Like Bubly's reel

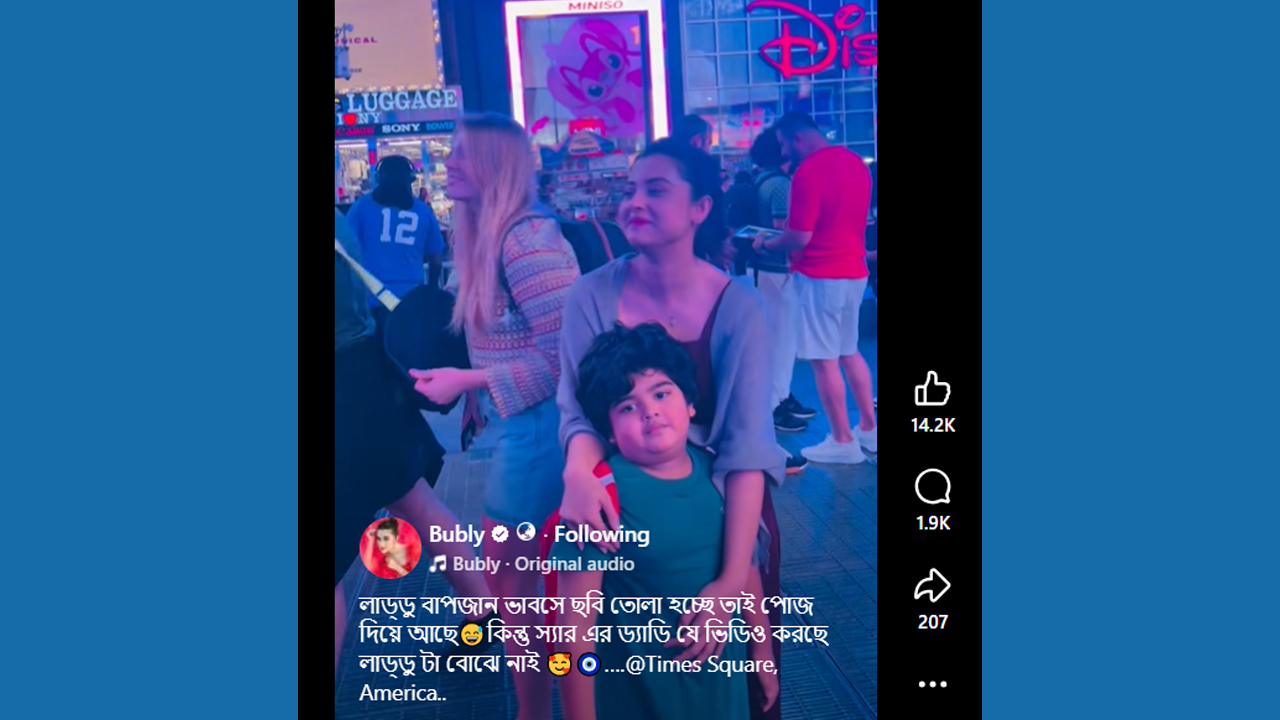(932, 389)
